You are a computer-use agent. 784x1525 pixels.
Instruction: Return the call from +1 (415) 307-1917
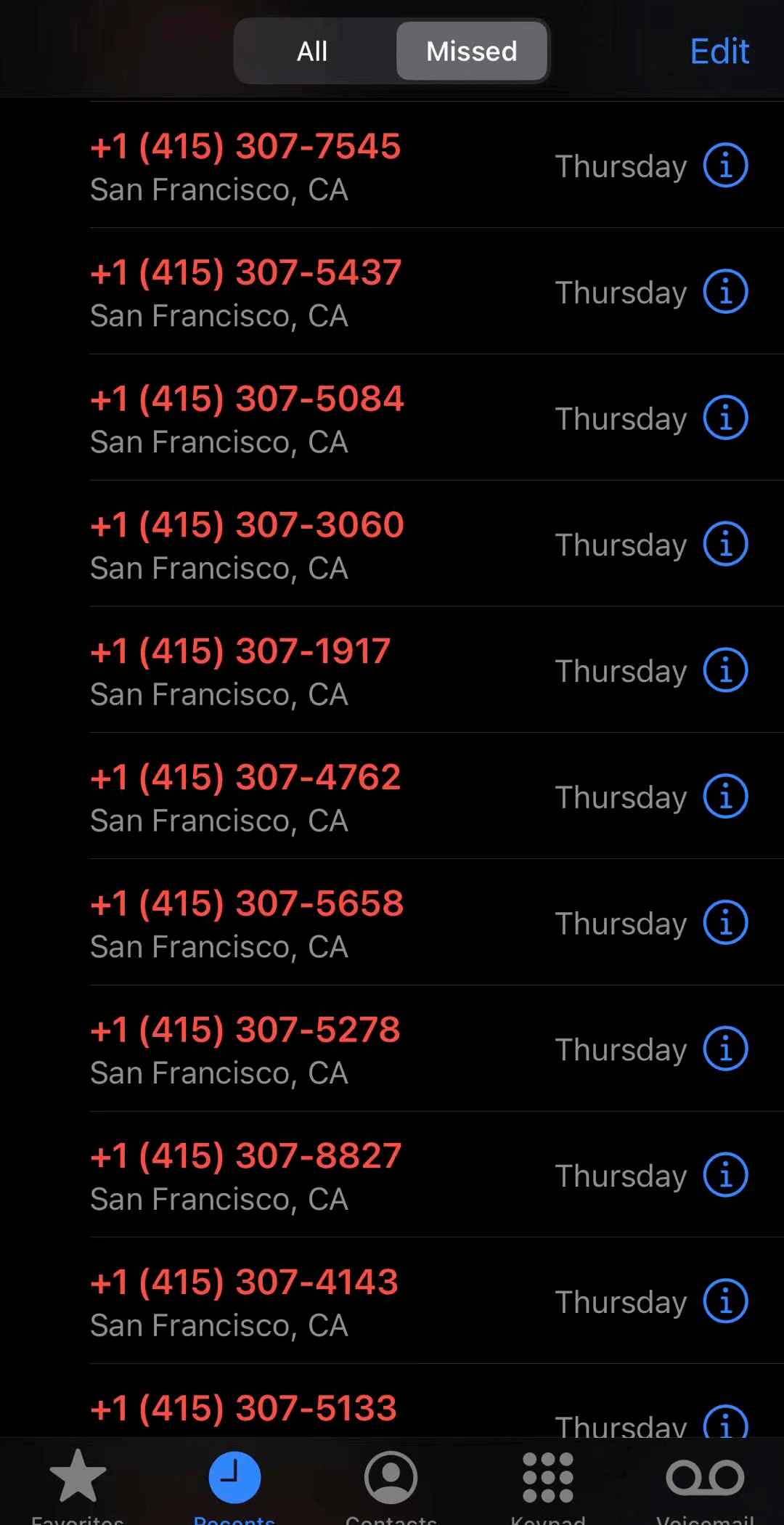pos(240,670)
